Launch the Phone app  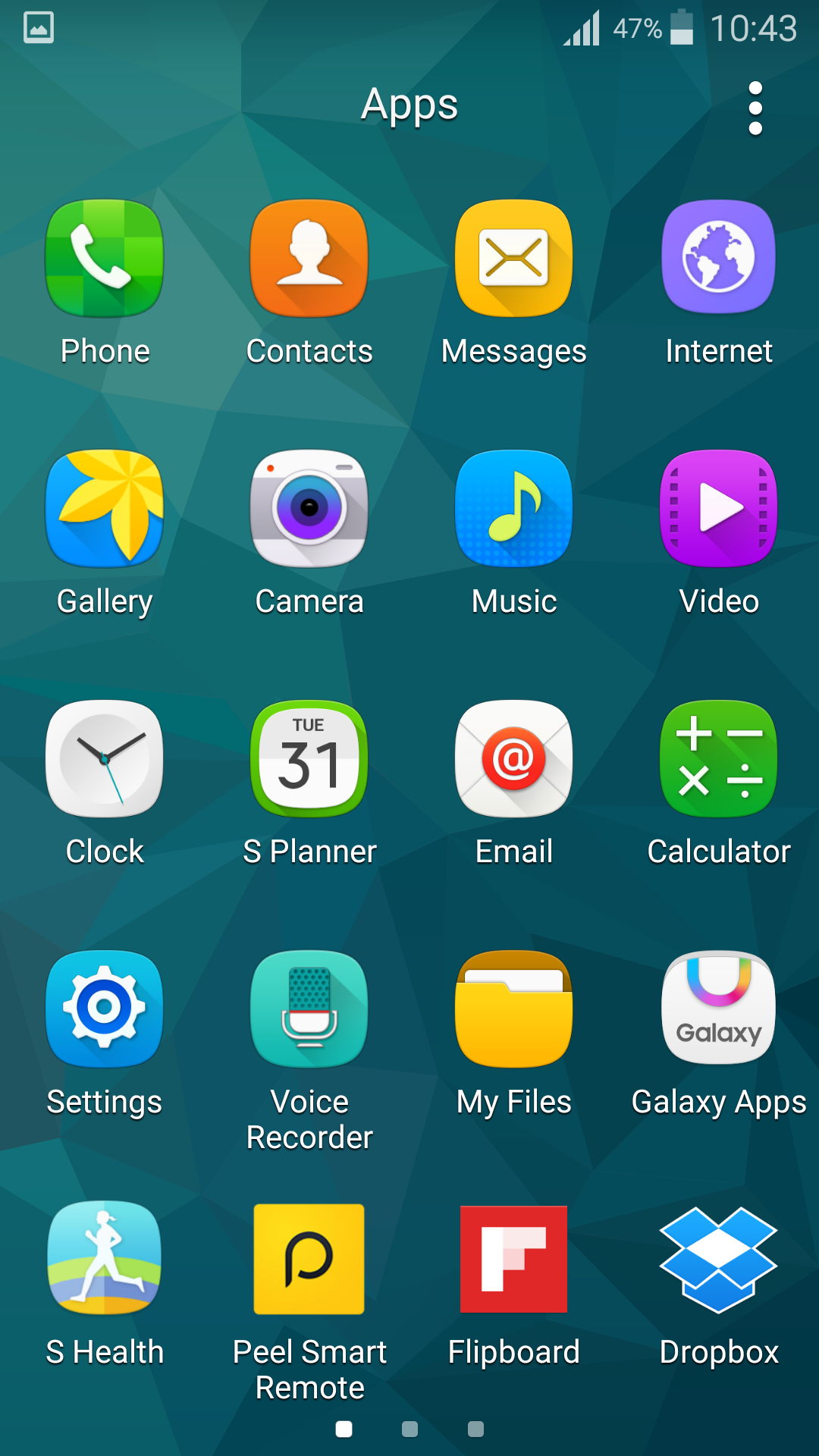click(x=105, y=259)
